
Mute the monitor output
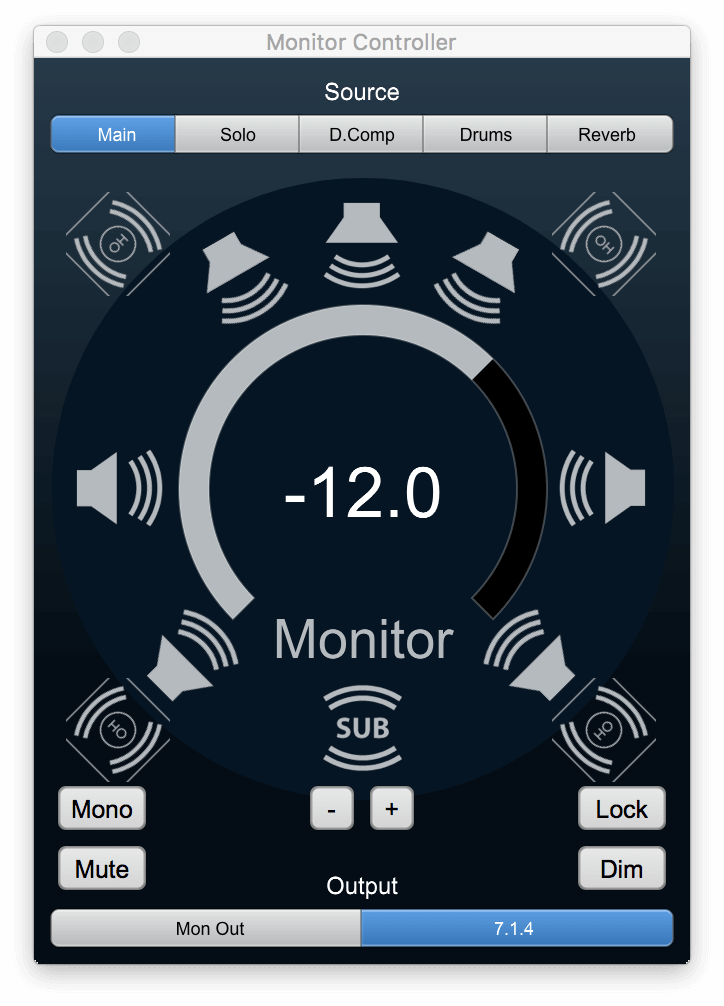coord(102,869)
